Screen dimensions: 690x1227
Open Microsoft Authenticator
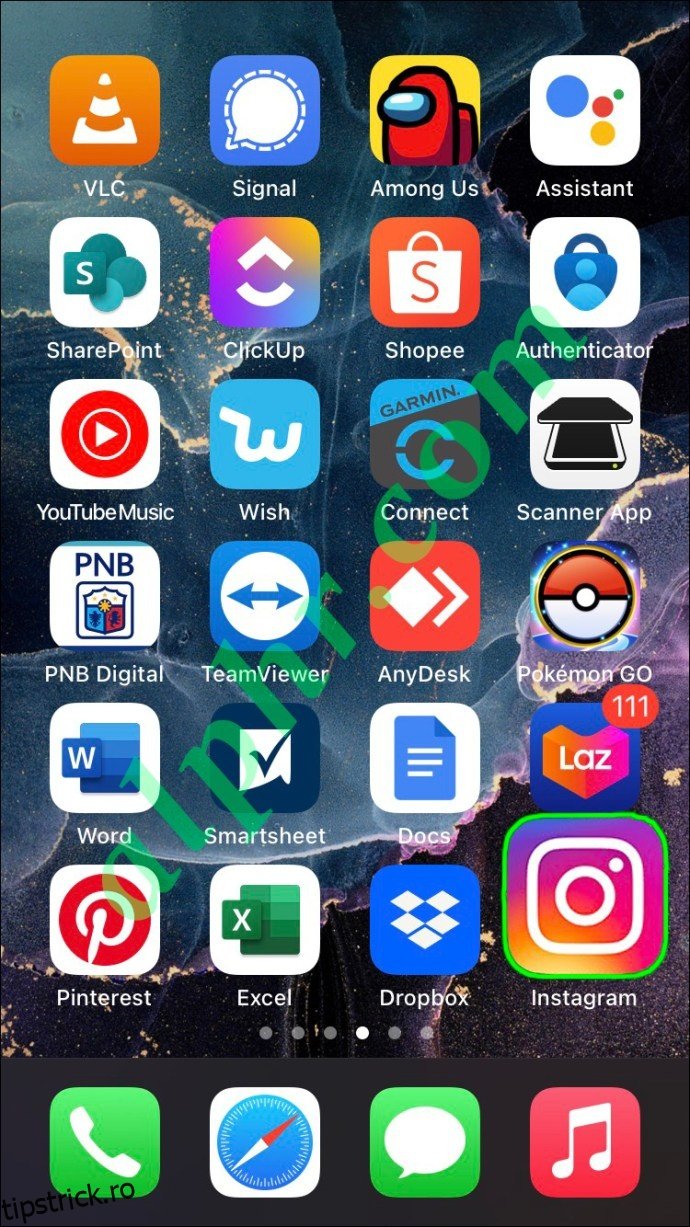585,272
